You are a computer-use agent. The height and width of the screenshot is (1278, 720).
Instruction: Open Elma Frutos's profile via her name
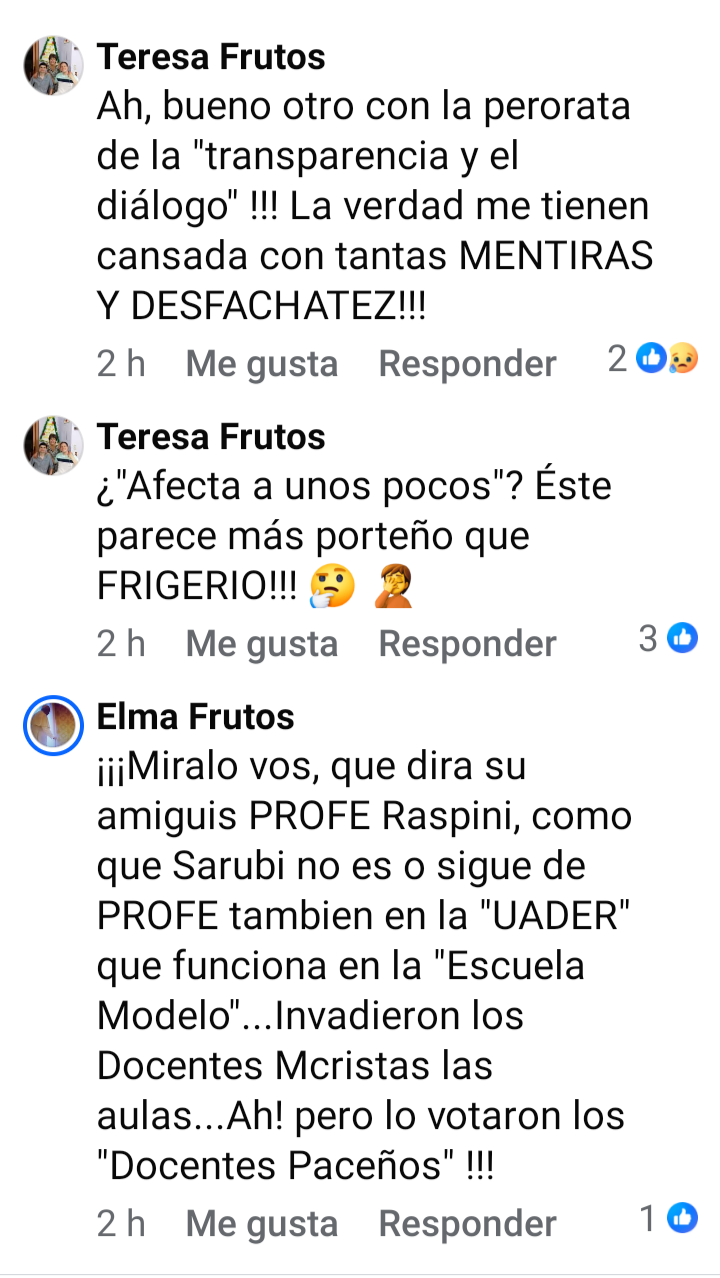pyautogui.click(x=196, y=717)
